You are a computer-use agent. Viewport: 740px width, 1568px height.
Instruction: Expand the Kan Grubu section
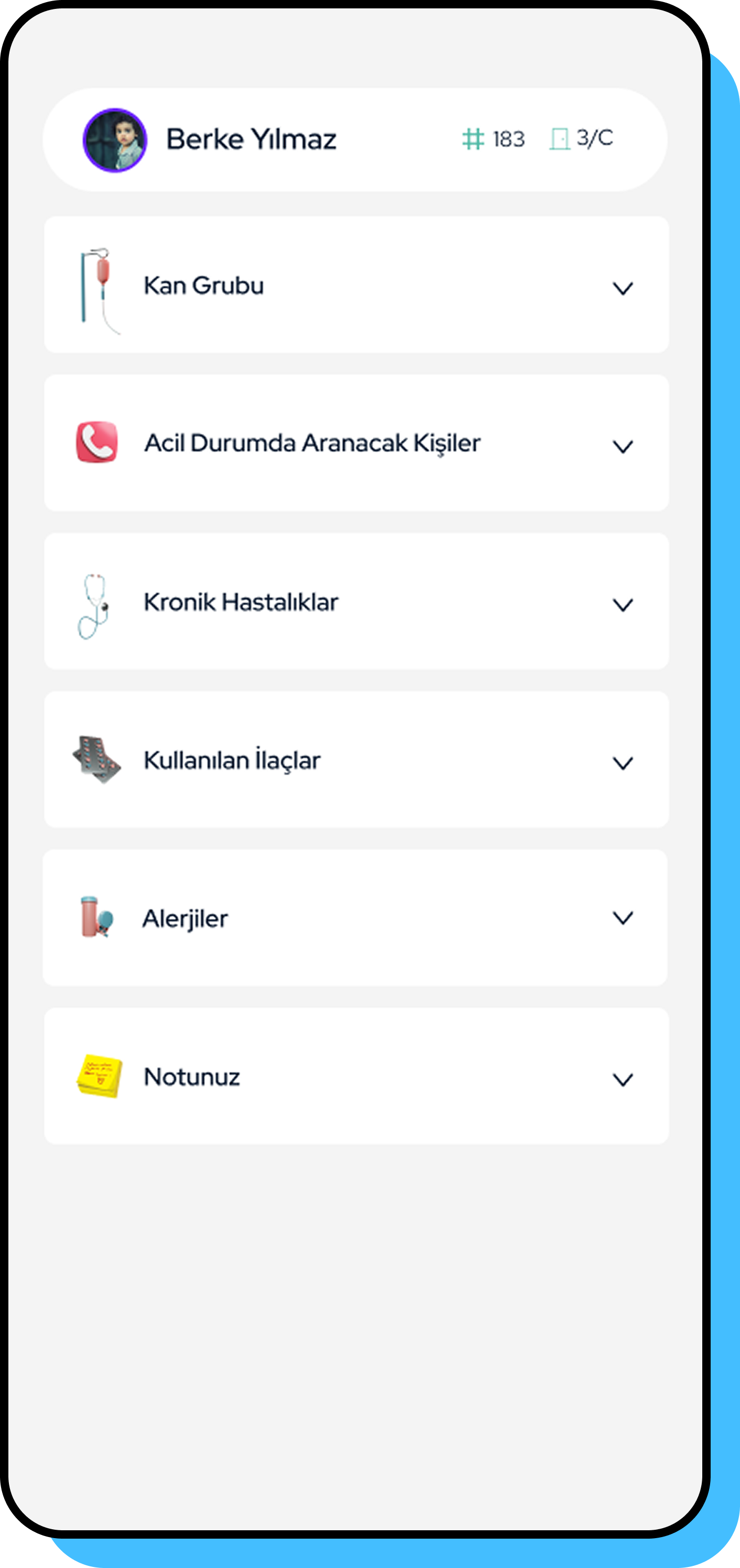pos(622,288)
